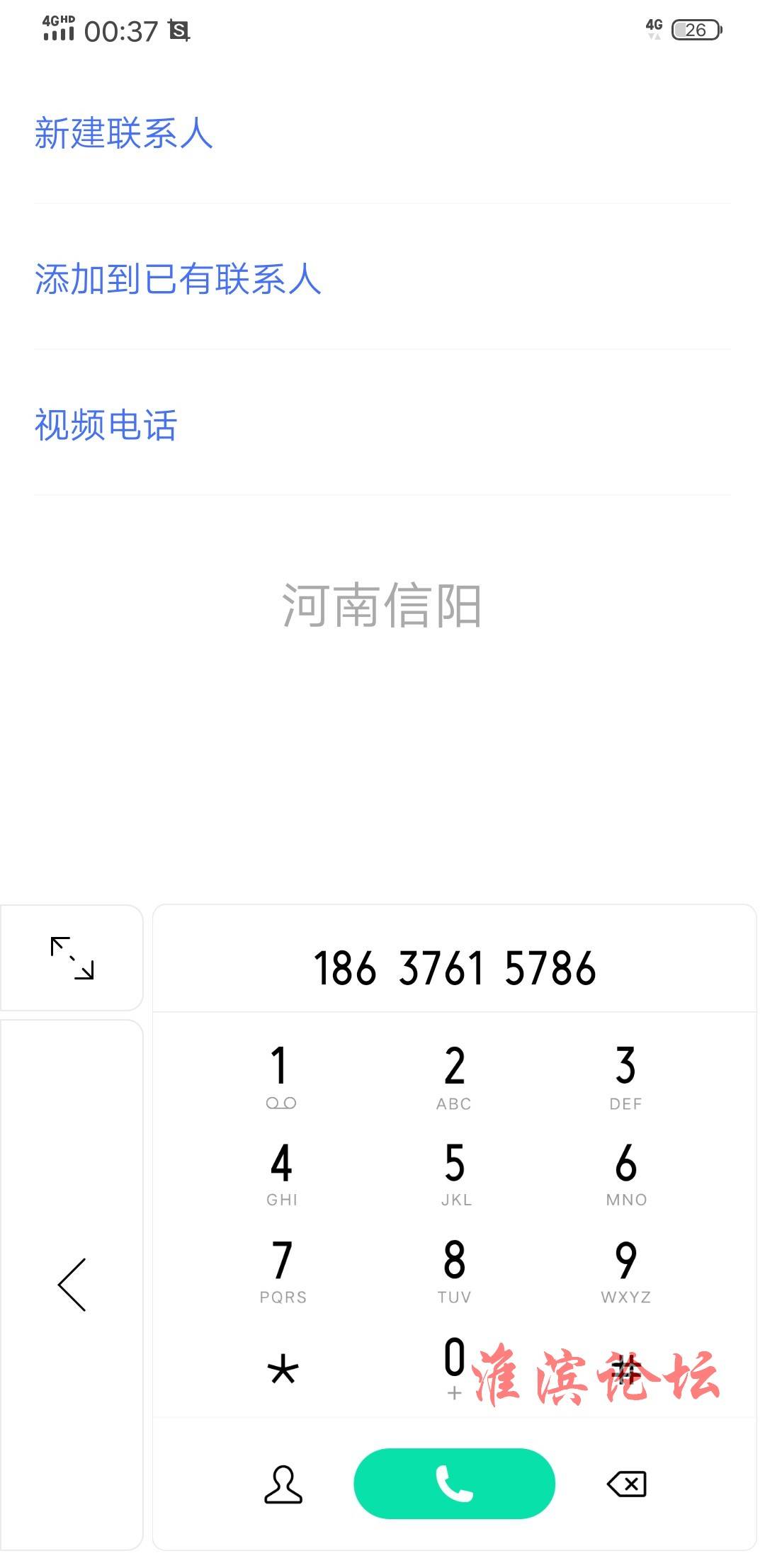Tap the 9 WXYZ key
Viewport: 765px width, 1568px height.
(626, 1271)
